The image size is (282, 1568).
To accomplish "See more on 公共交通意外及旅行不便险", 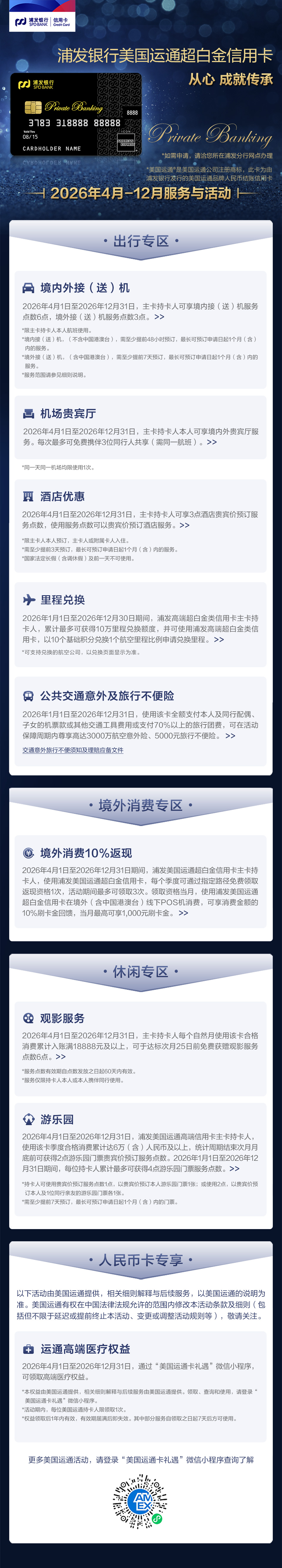I will pos(230,735).
